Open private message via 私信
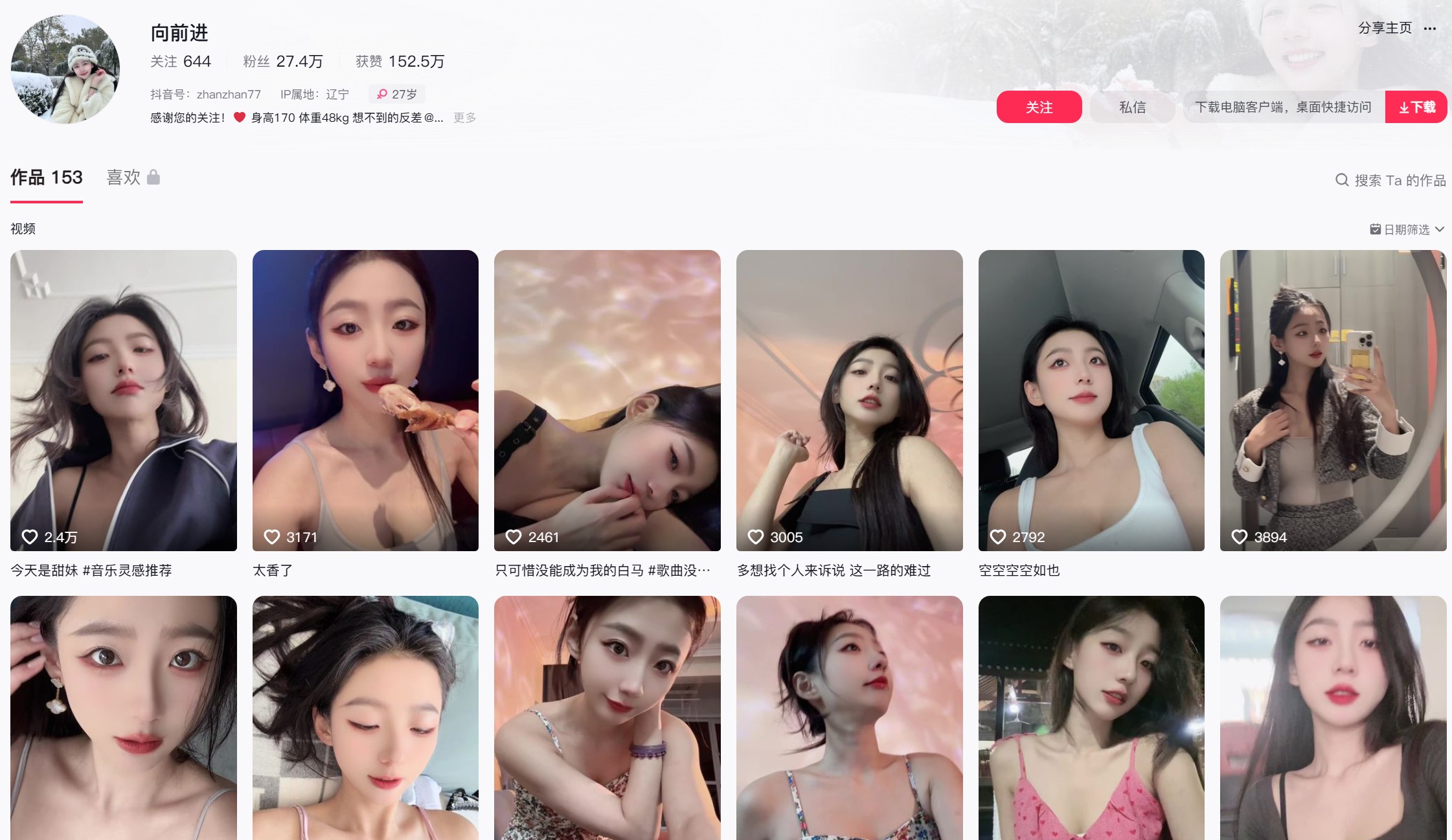Screen dimensions: 1452x840 coord(1132,107)
